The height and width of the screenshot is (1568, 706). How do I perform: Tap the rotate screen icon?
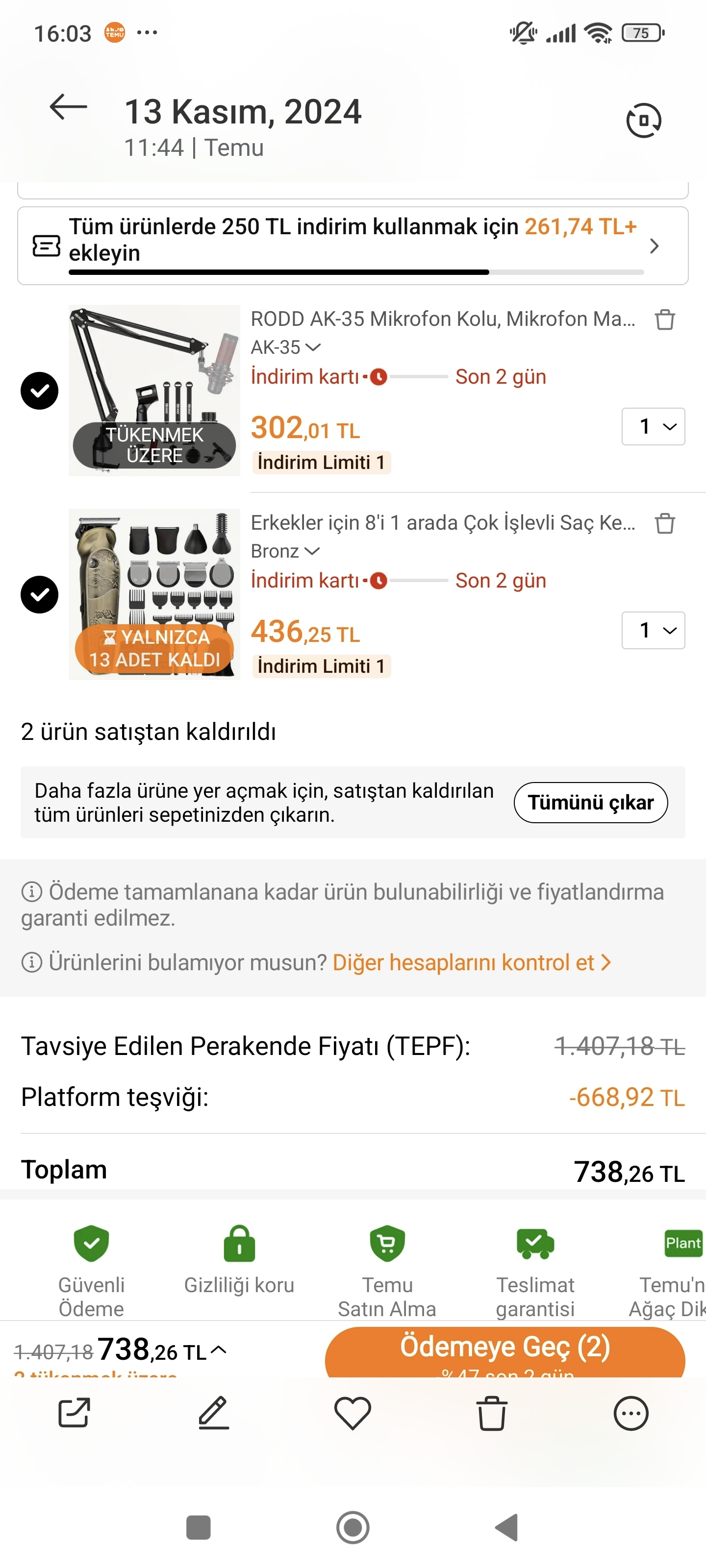pyautogui.click(x=643, y=121)
